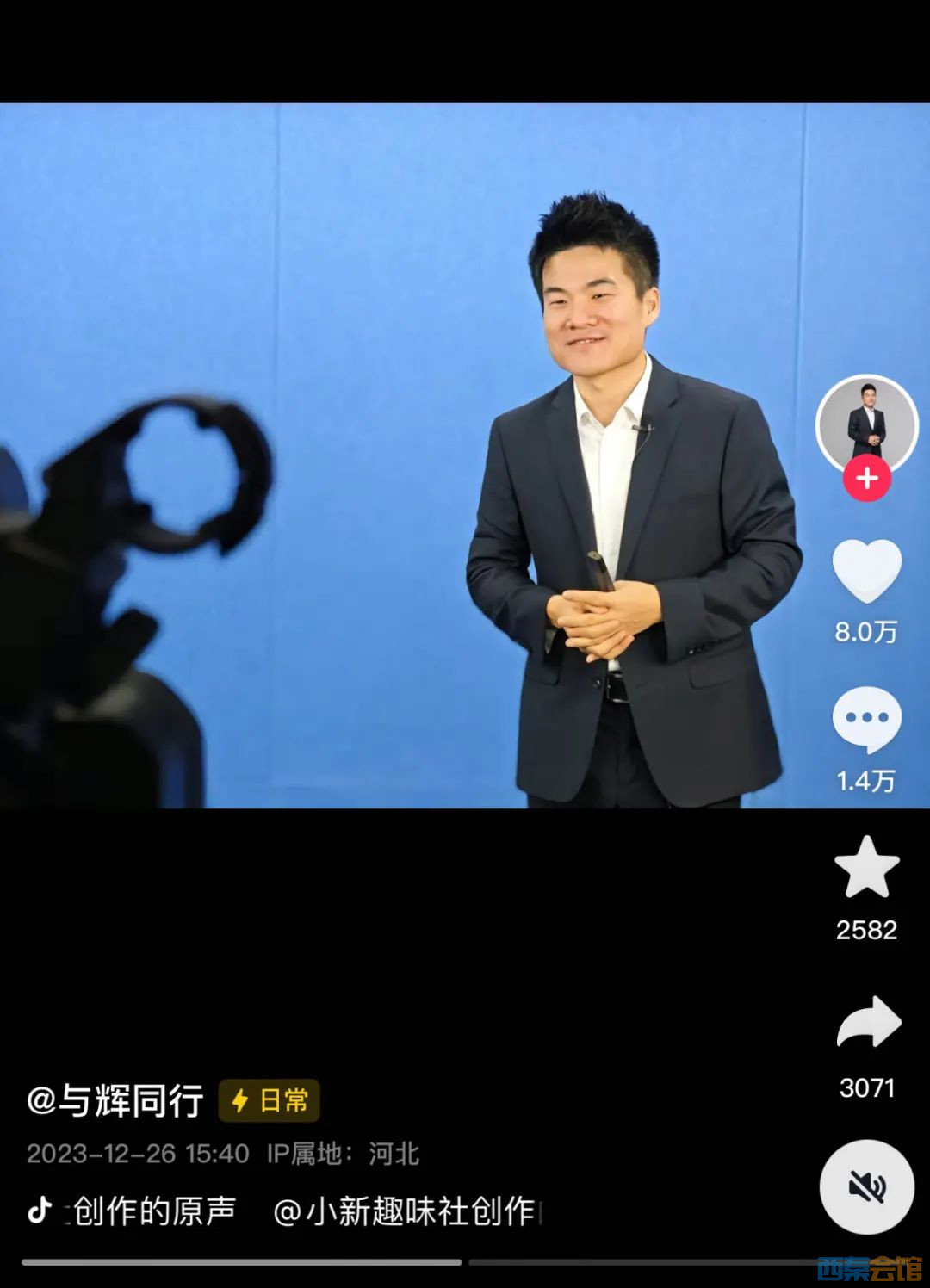Share this video
Viewport: 930px width, 1288px height.
click(x=868, y=1024)
